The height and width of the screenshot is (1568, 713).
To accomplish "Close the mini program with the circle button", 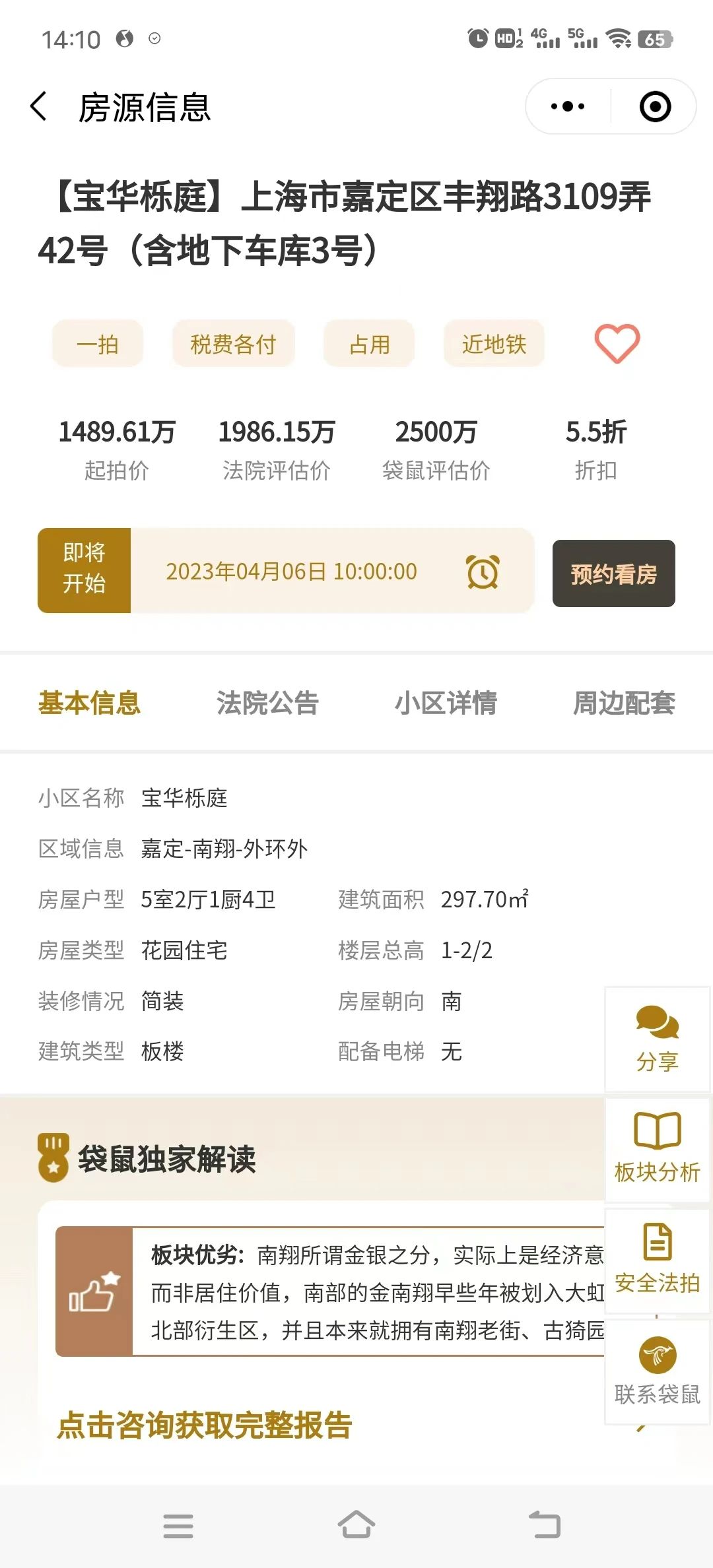I will [655, 106].
